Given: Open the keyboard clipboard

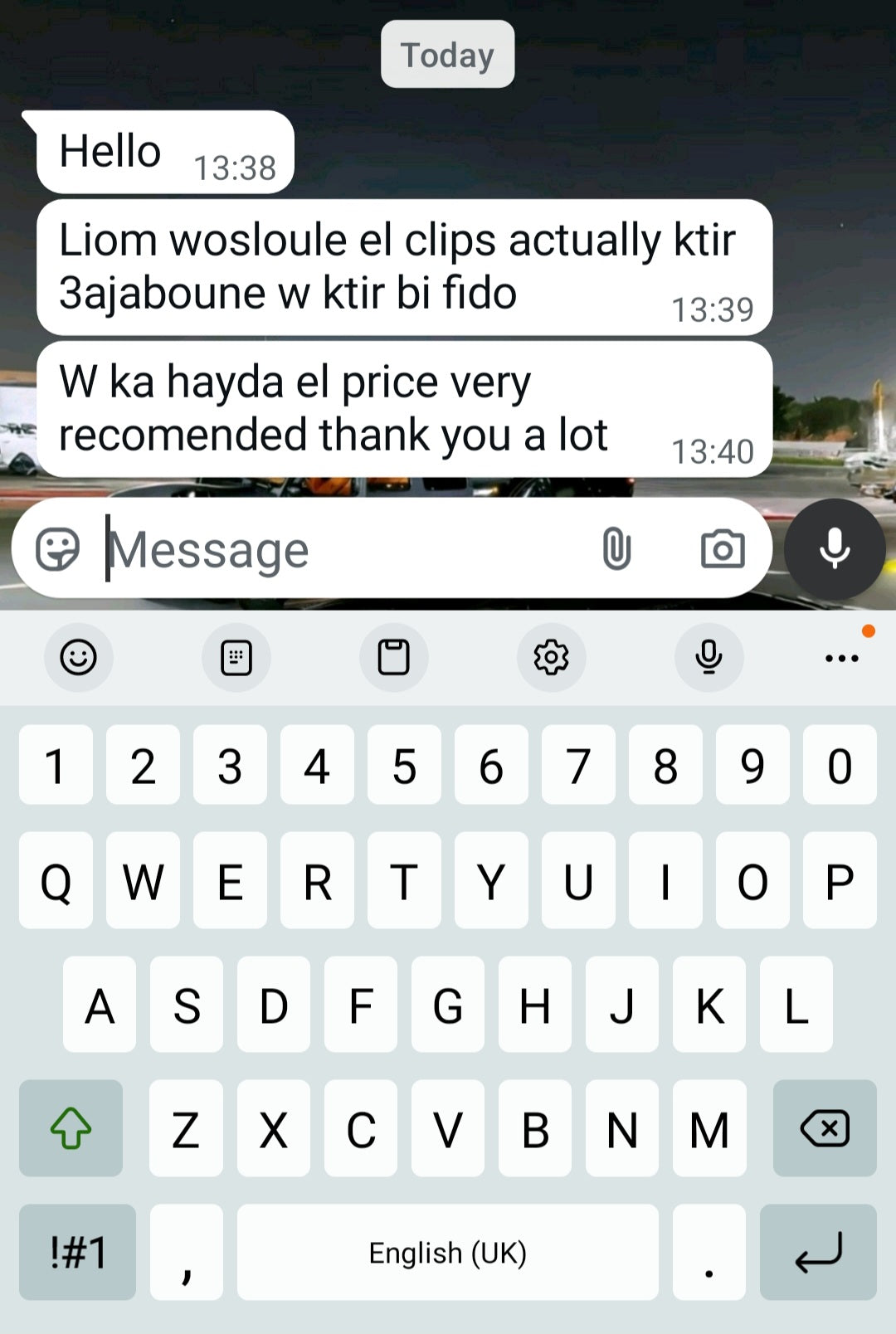Looking at the screenshot, I should 394,658.
